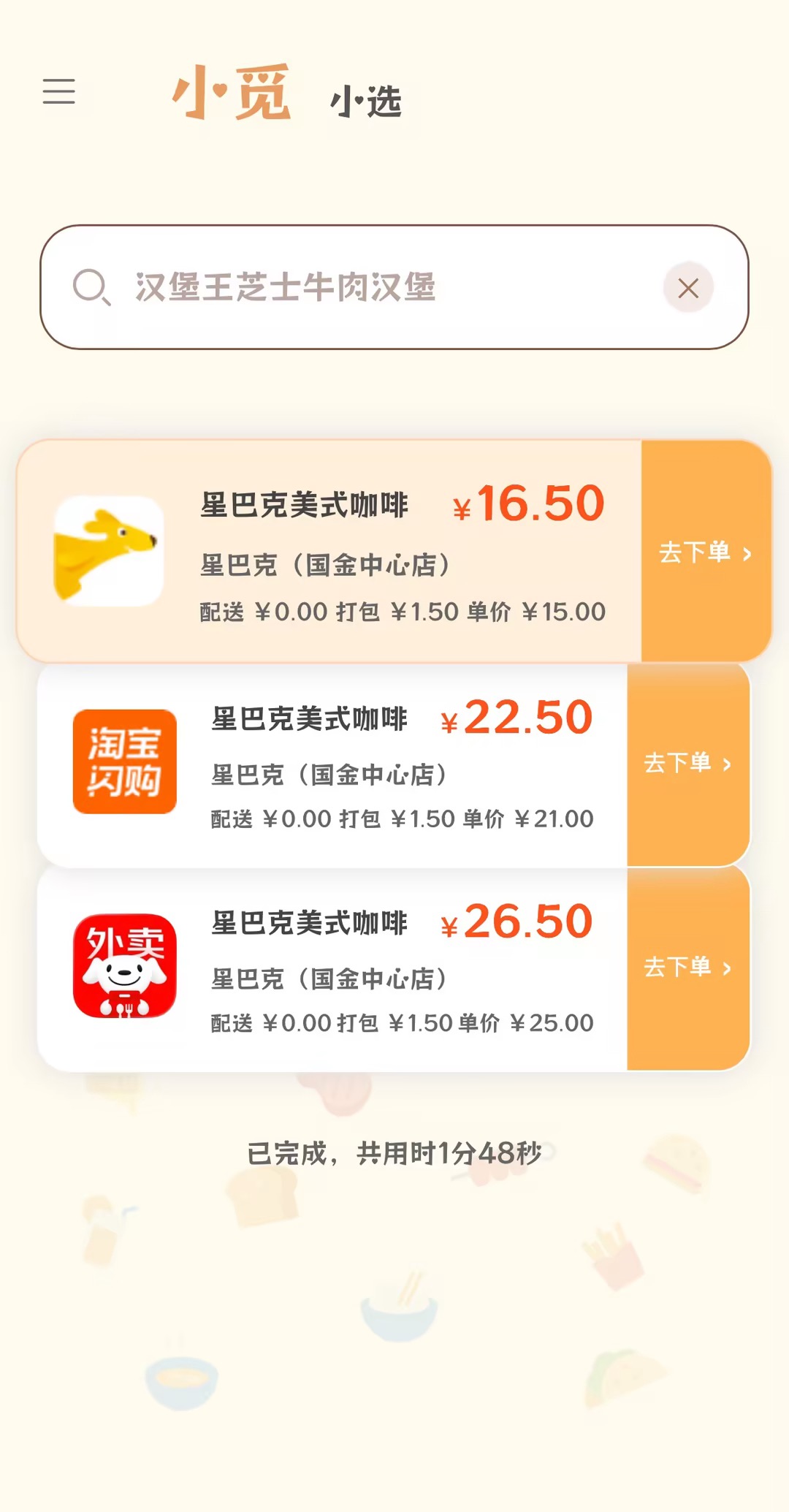Expand the Taobao 去下单 chevron arrow

pyautogui.click(x=728, y=763)
